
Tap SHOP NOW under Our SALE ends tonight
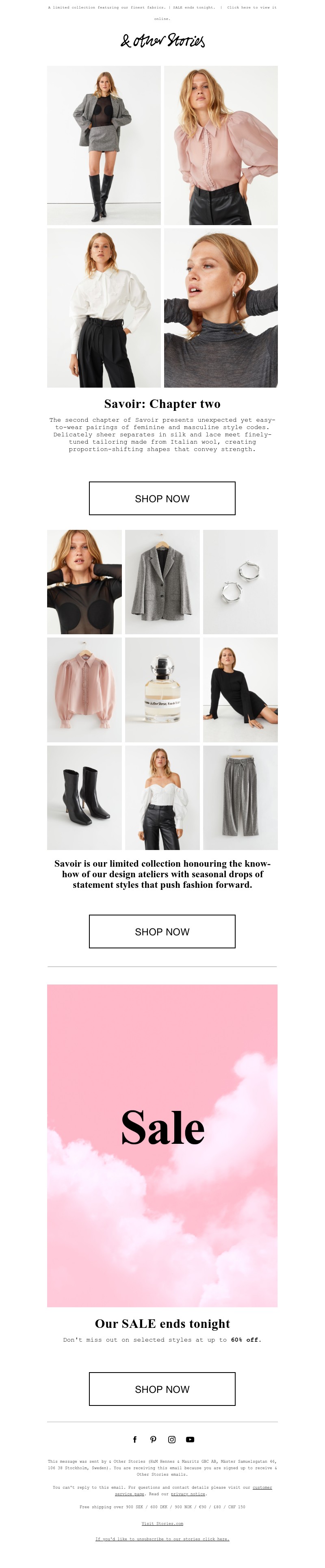coord(162,1388)
